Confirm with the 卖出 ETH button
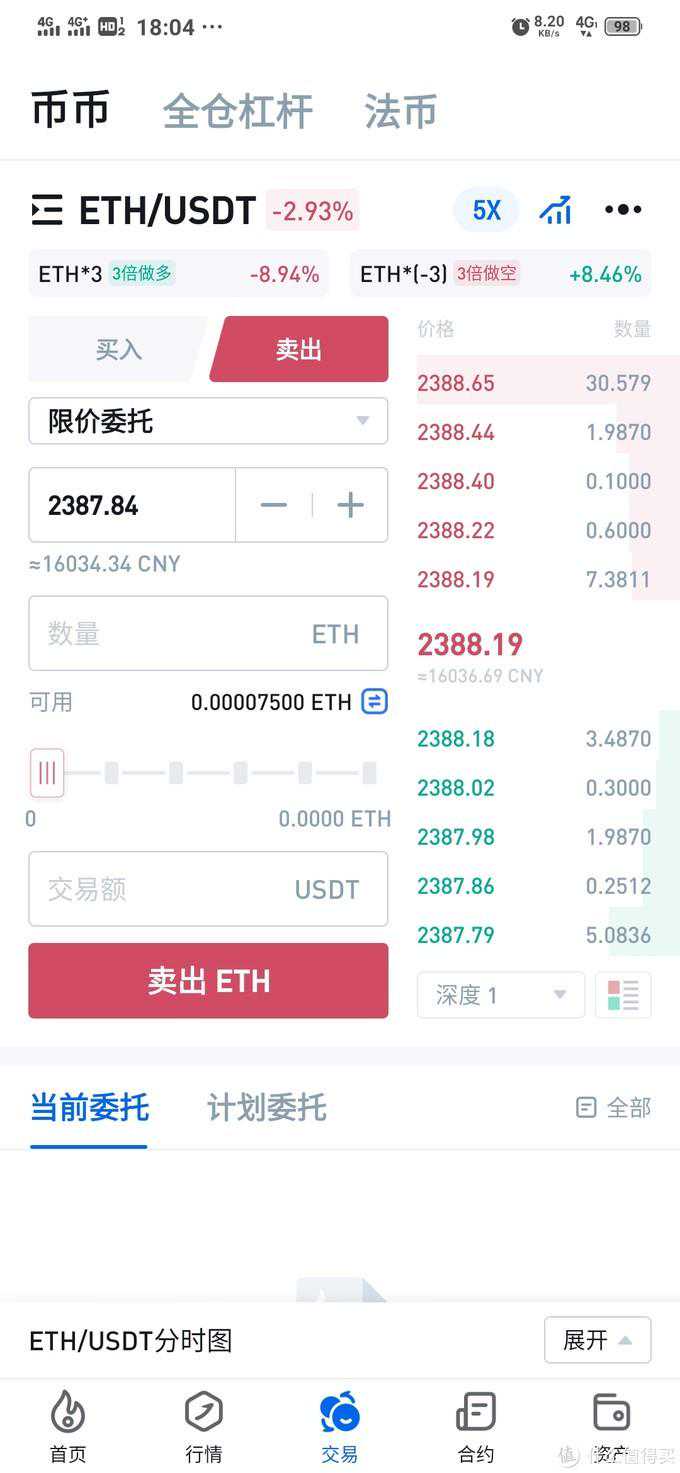 [x=208, y=981]
